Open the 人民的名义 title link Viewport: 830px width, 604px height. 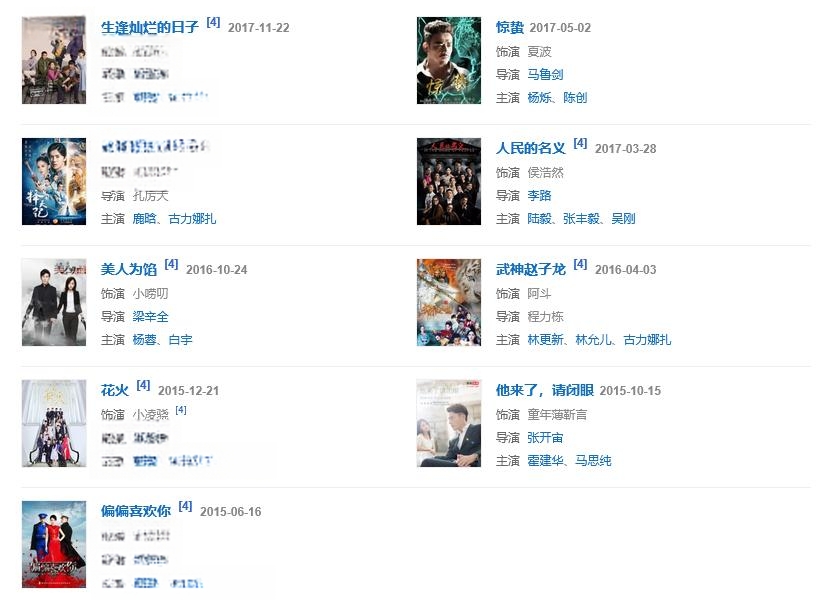pyautogui.click(x=531, y=148)
